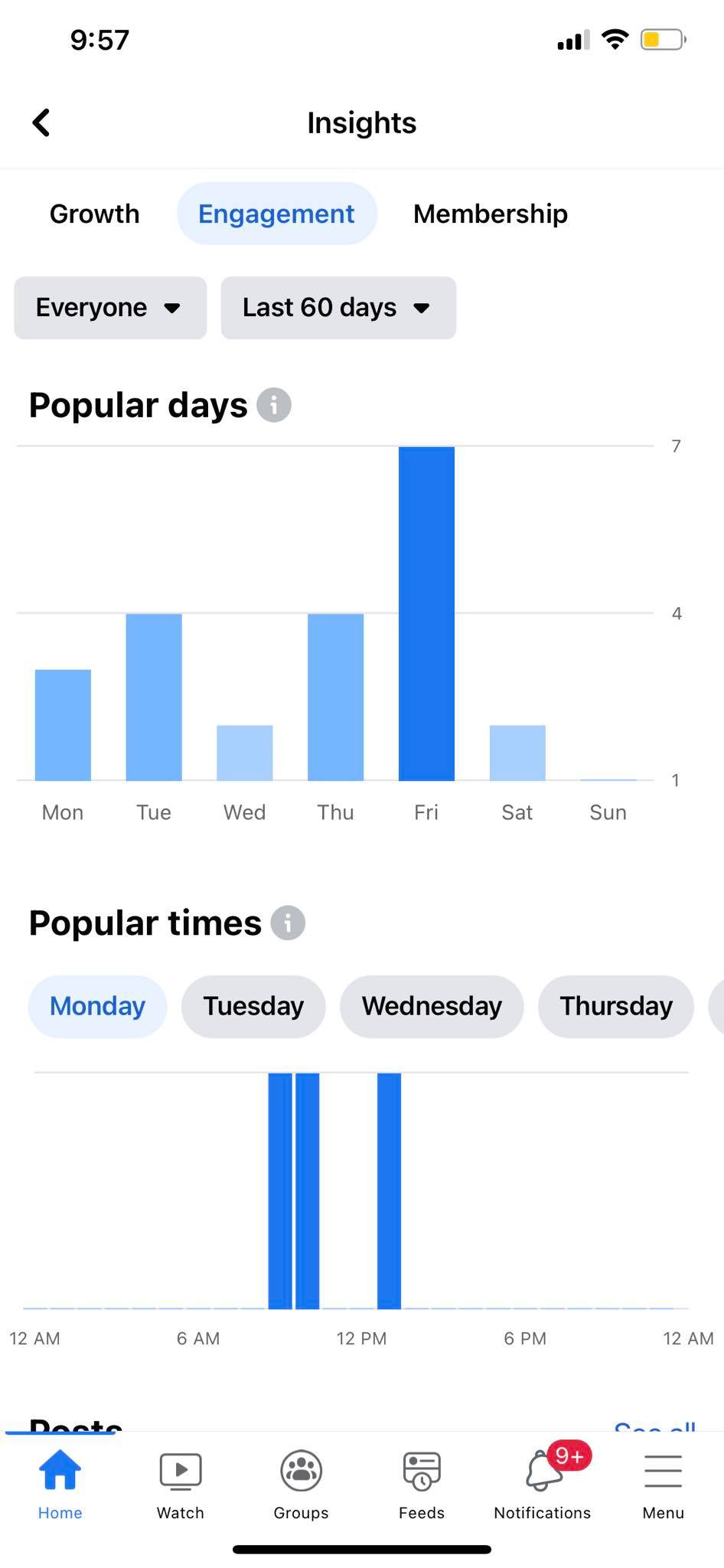
Task: Select the Monday chip
Action: (x=97, y=1006)
